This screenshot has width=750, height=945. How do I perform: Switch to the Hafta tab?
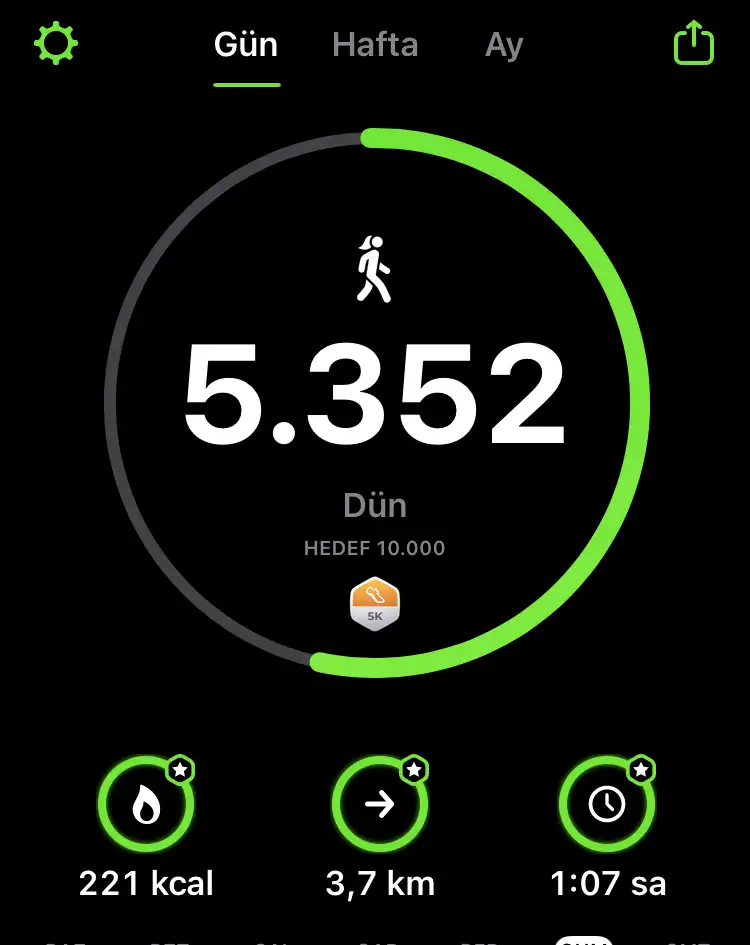(x=375, y=46)
